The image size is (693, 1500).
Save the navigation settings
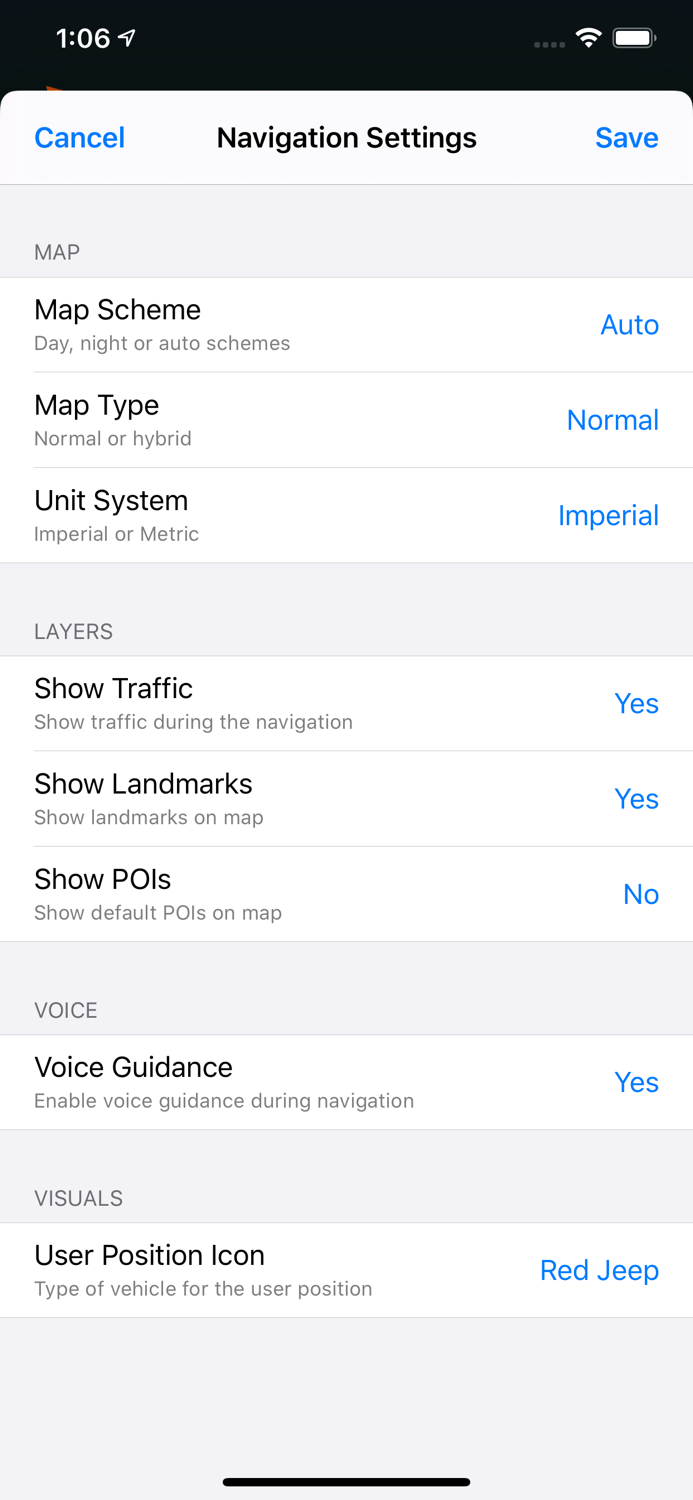(626, 138)
